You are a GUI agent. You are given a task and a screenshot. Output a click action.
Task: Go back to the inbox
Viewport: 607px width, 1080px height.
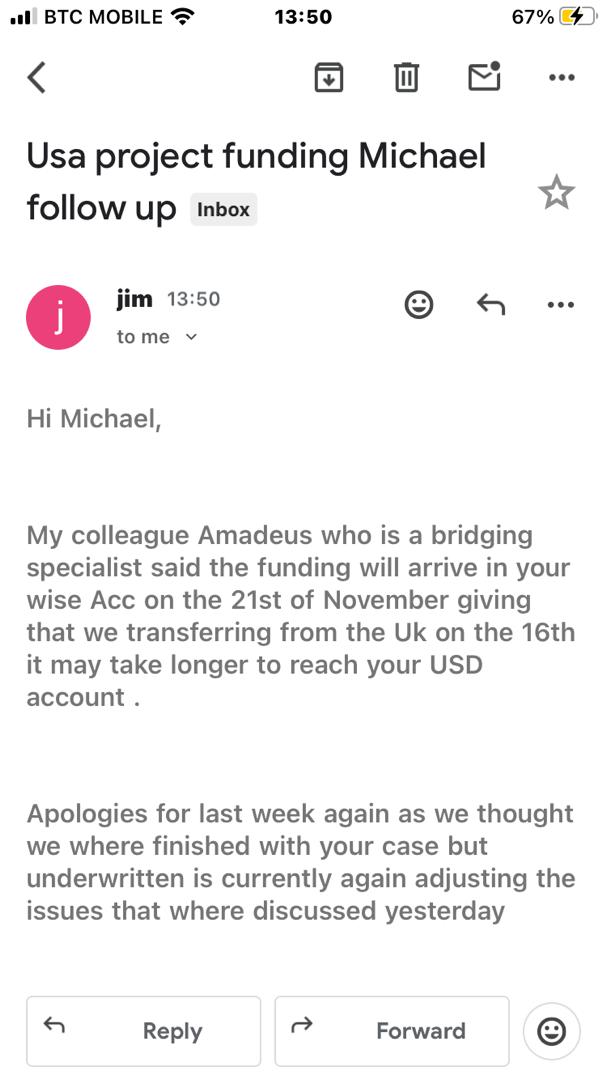pyautogui.click(x=37, y=77)
